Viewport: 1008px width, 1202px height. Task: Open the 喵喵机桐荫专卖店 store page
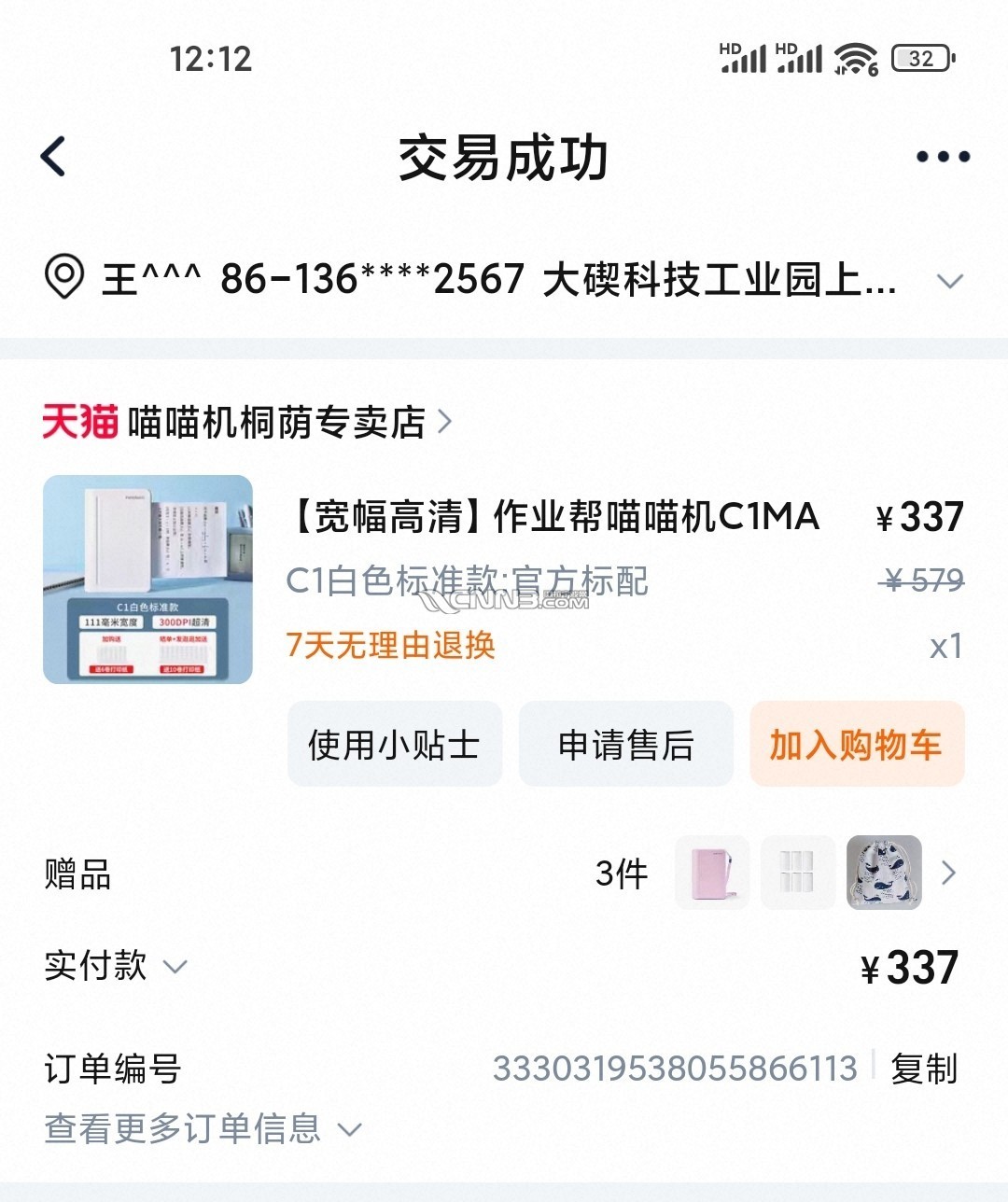click(275, 422)
